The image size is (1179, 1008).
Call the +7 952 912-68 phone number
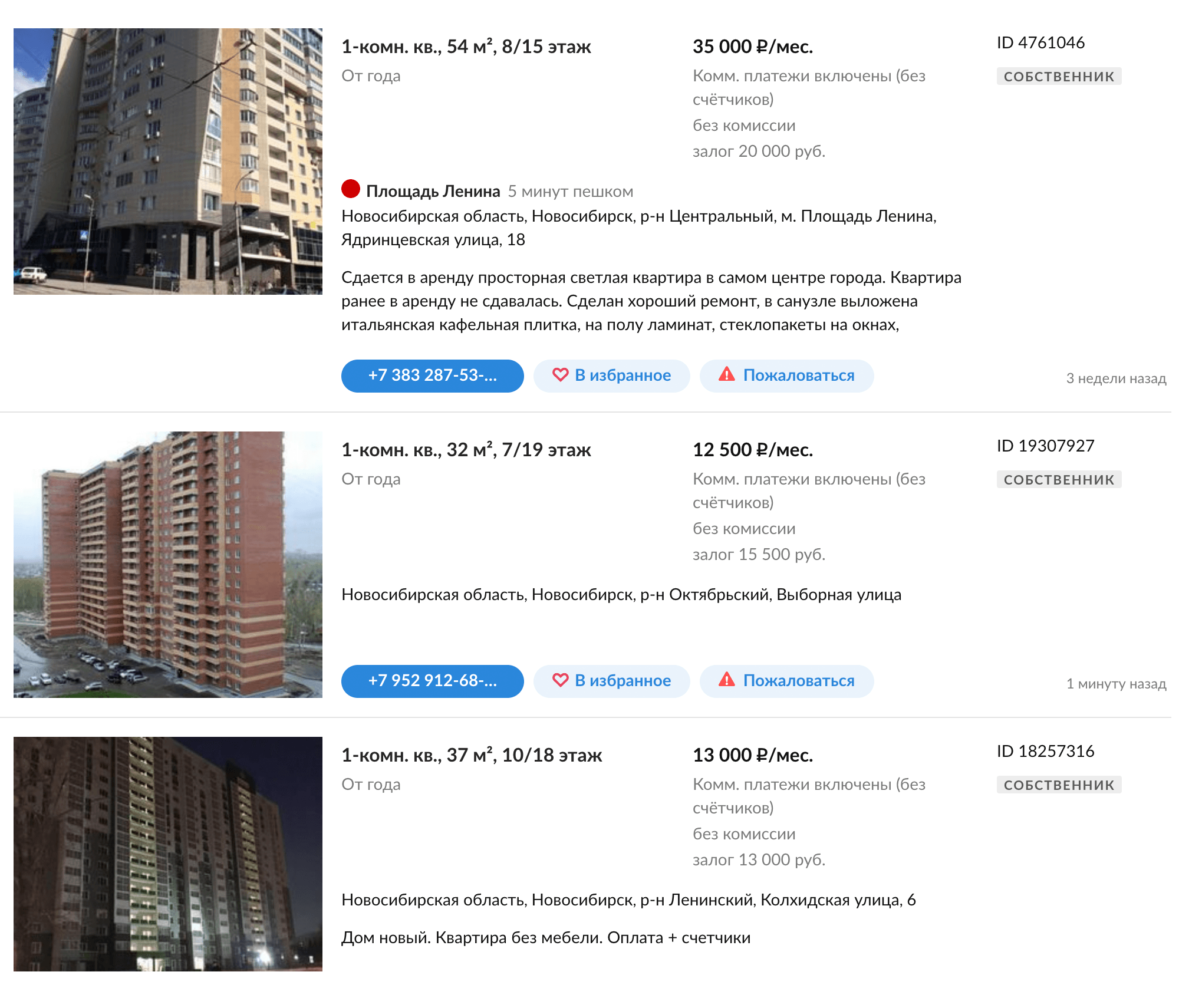point(432,681)
